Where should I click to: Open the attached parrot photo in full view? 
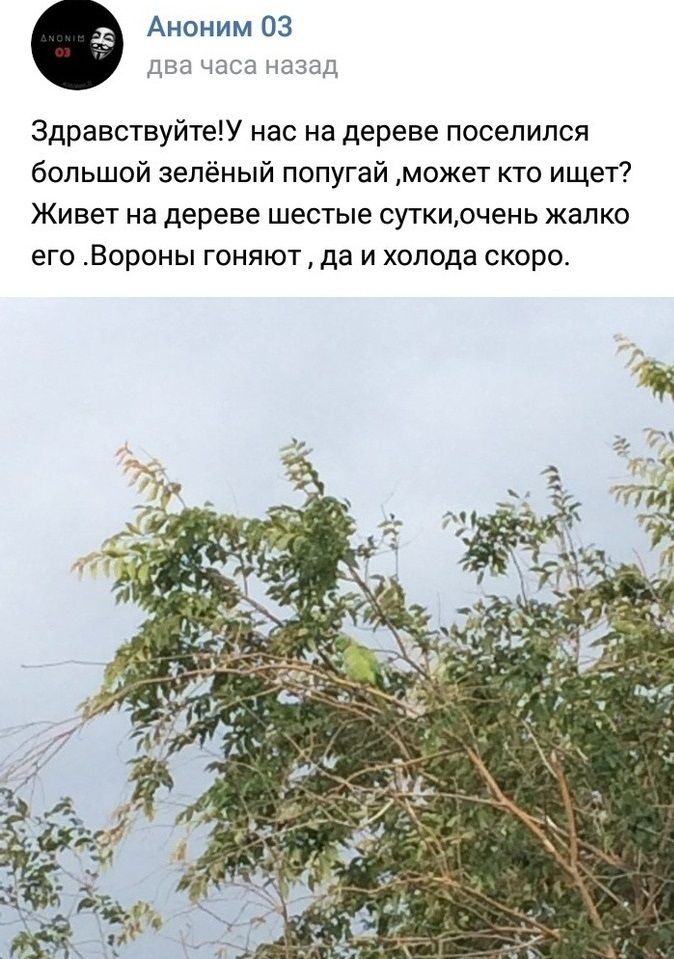pyautogui.click(x=337, y=627)
